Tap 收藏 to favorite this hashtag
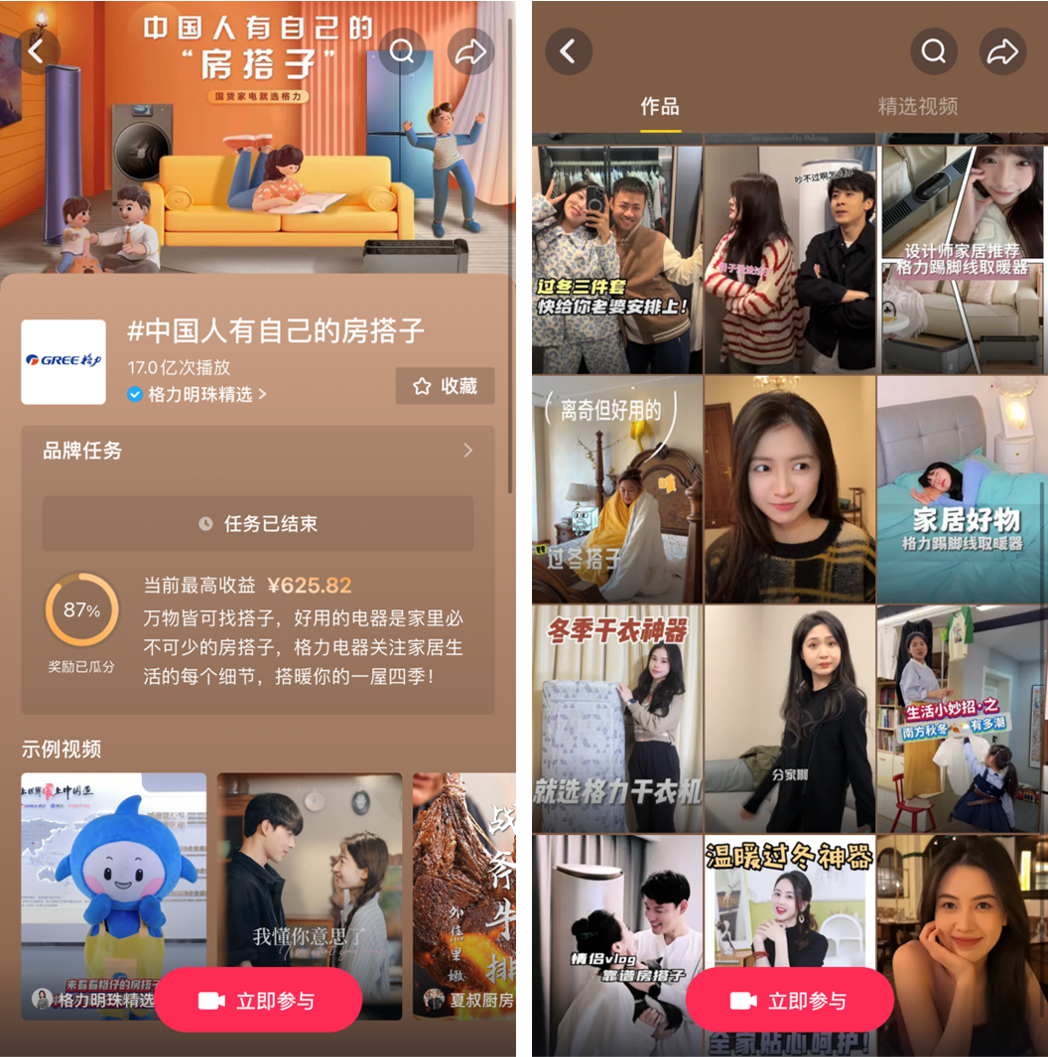Image resolution: width=1048 pixels, height=1057 pixels. coord(445,386)
